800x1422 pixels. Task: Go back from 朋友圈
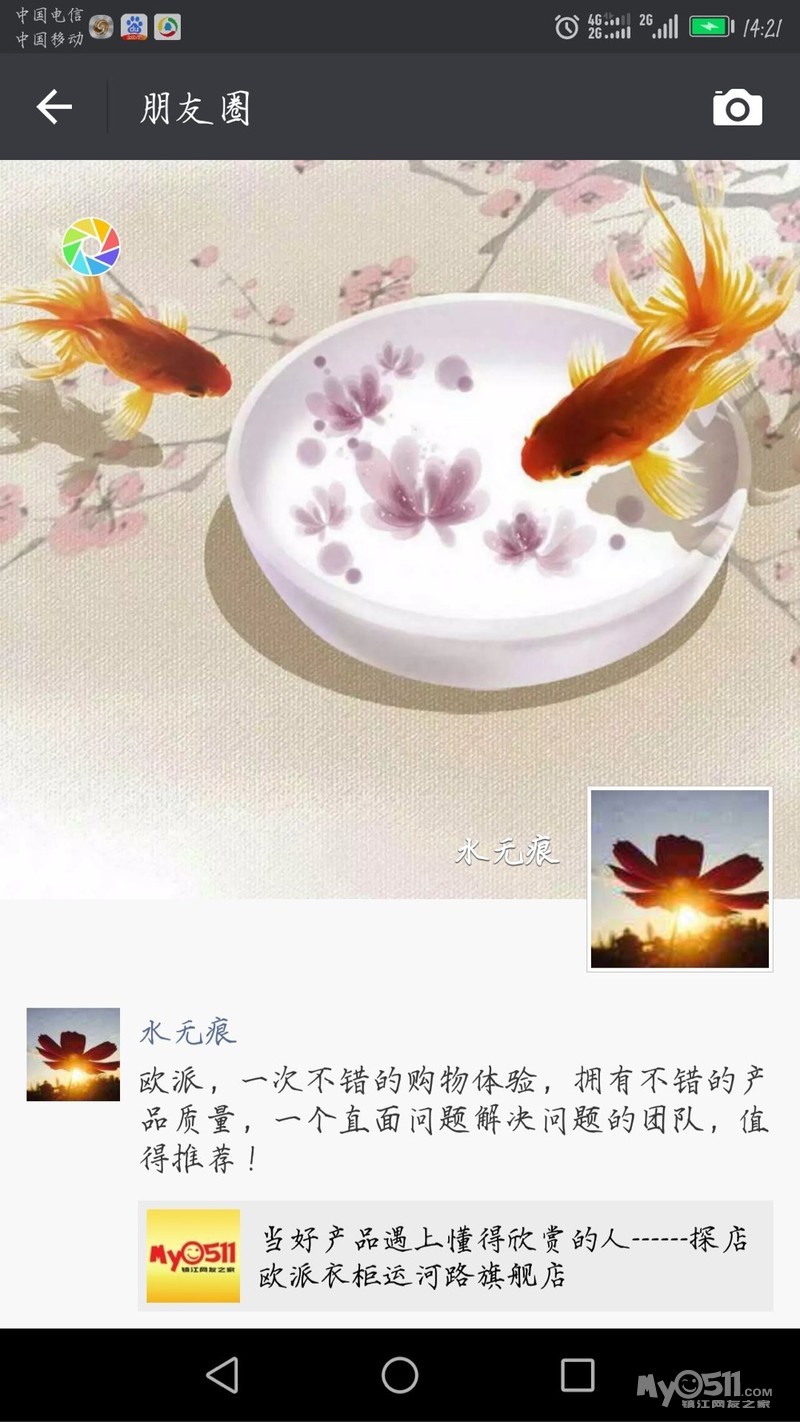click(54, 107)
